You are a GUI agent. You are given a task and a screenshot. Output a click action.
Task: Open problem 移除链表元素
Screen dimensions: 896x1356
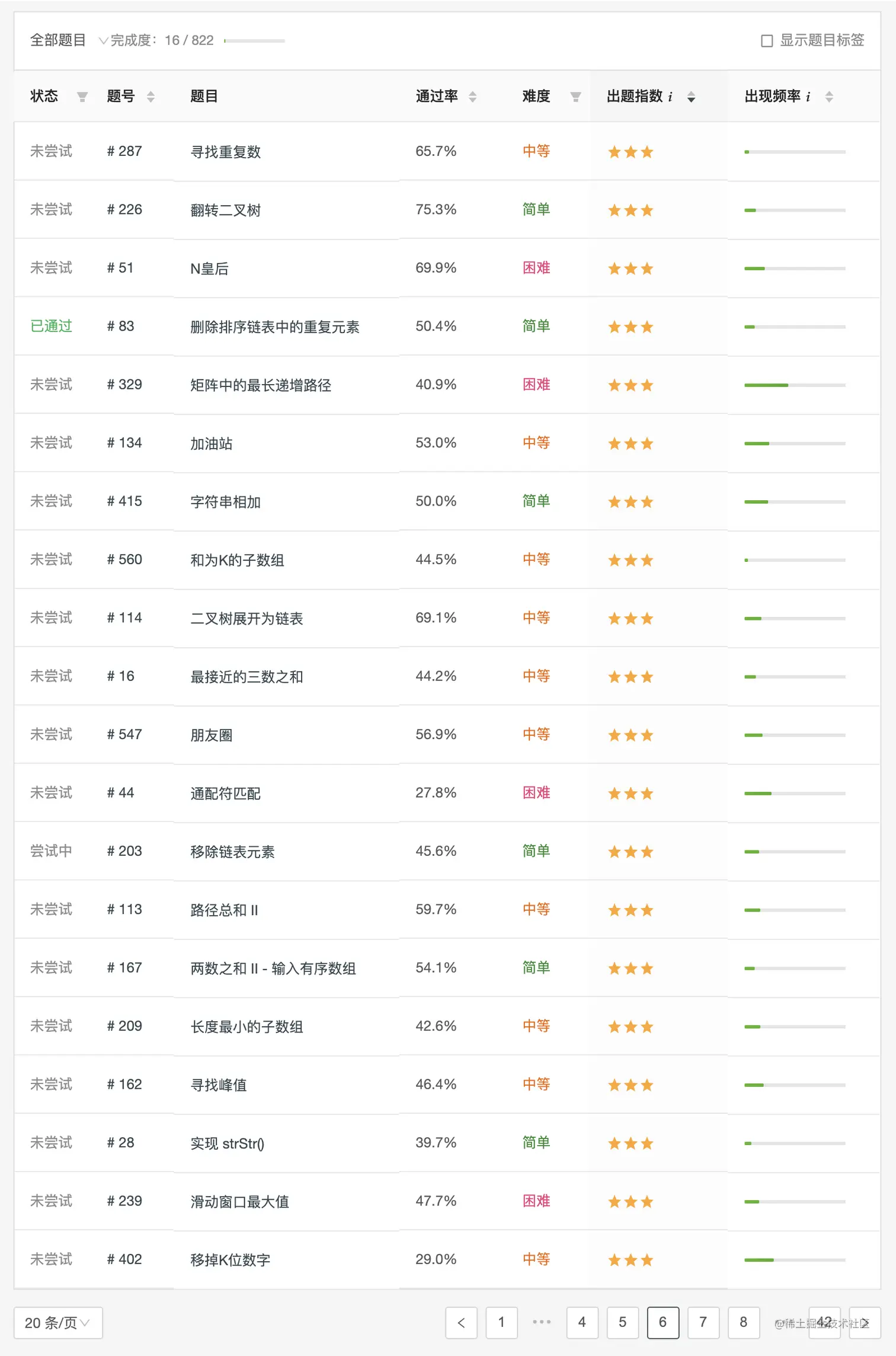point(232,852)
